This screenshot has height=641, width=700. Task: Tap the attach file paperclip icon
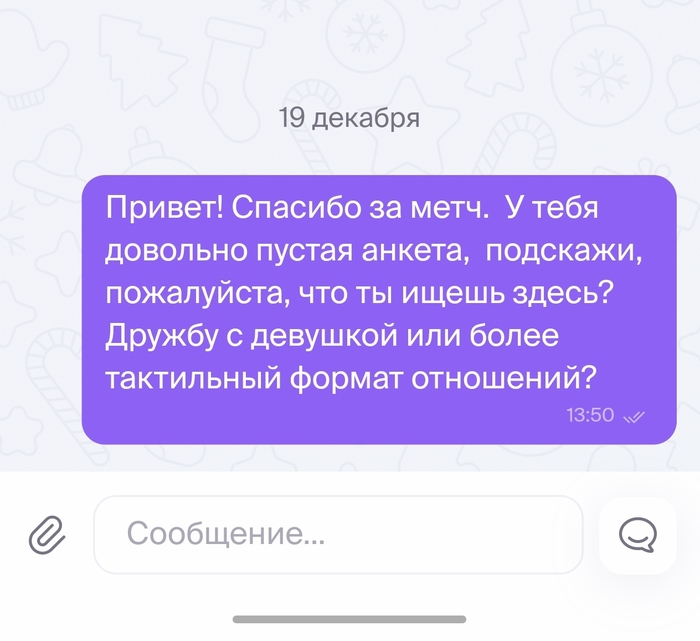tap(46, 535)
